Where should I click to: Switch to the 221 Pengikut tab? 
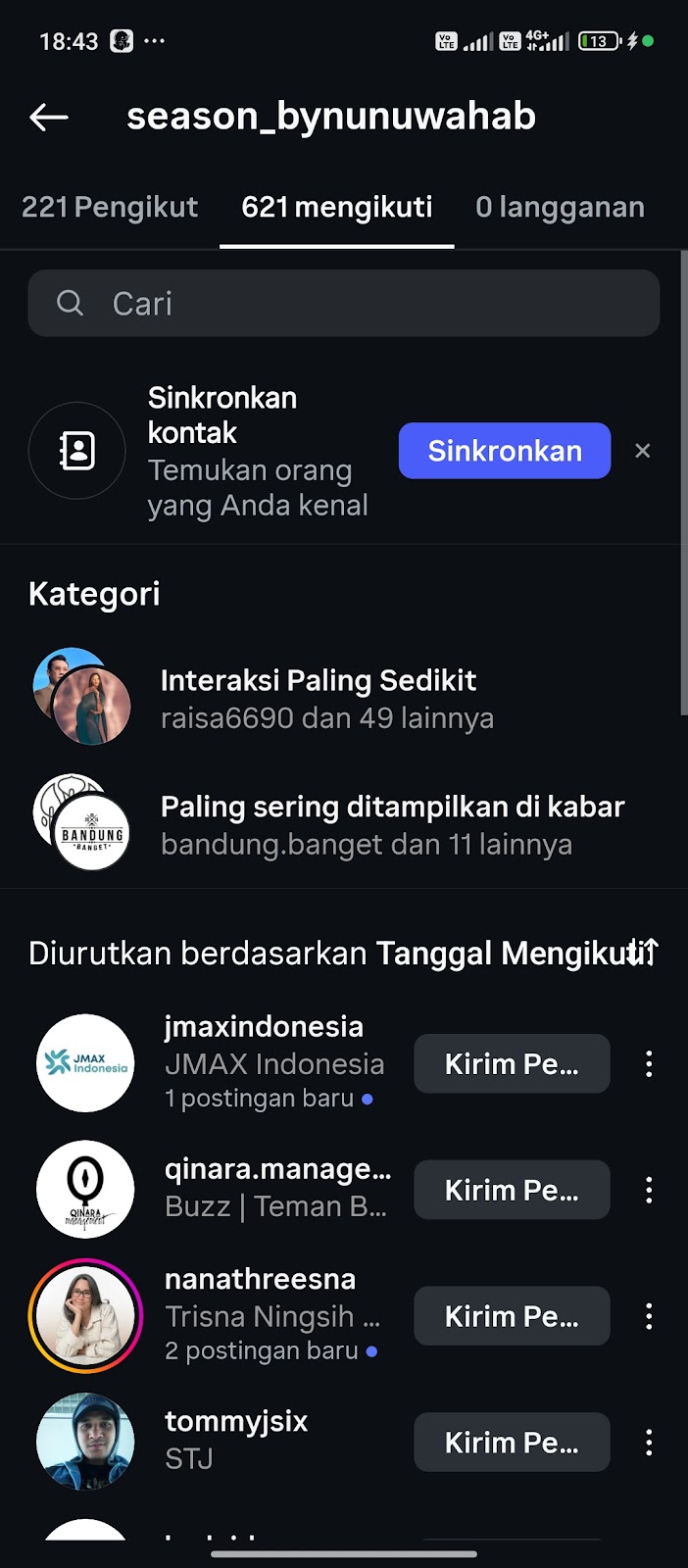point(110,208)
